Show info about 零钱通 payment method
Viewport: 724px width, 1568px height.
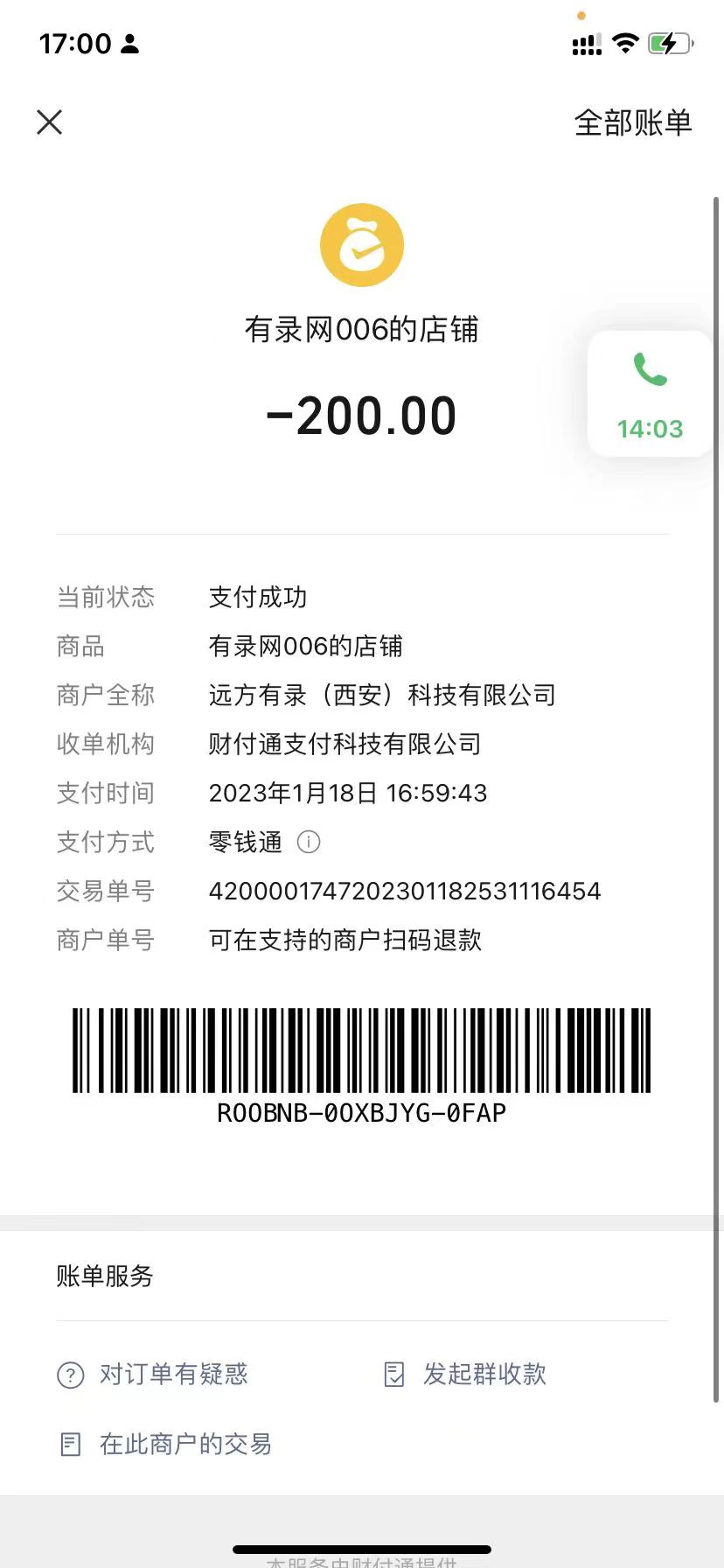coord(309,842)
